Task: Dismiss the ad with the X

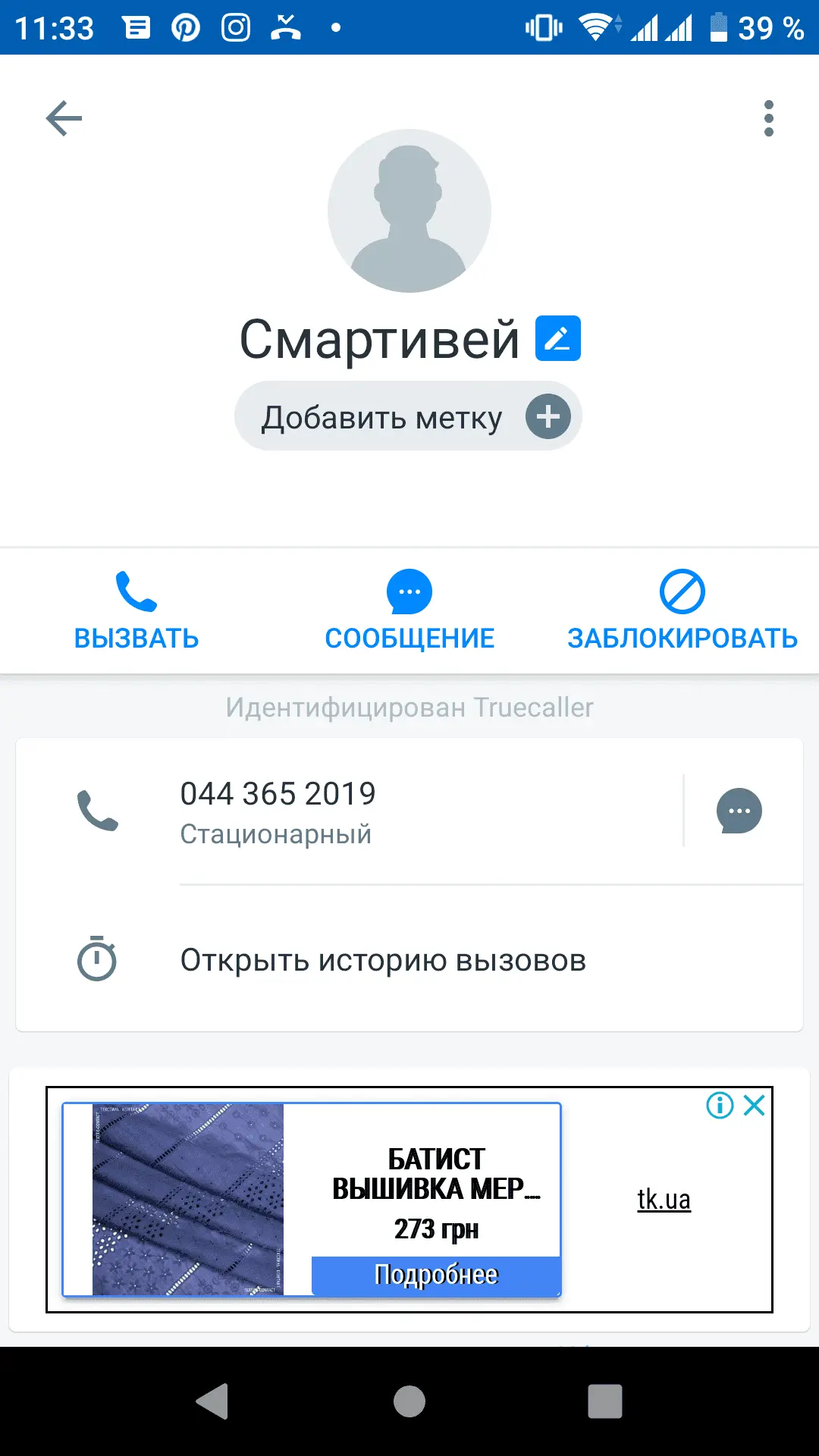Action: [755, 1105]
